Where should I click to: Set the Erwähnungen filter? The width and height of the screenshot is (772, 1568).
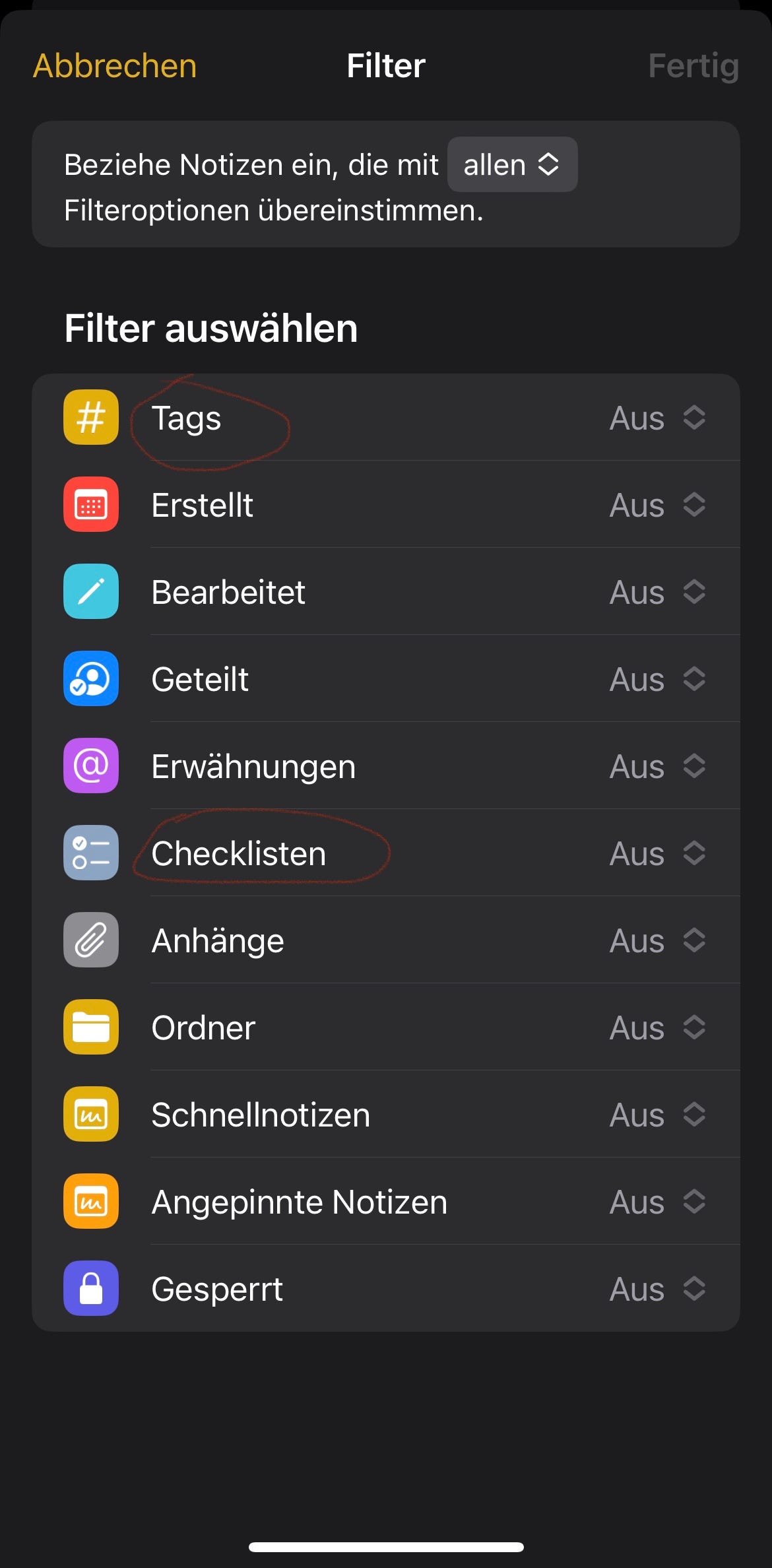(657, 766)
